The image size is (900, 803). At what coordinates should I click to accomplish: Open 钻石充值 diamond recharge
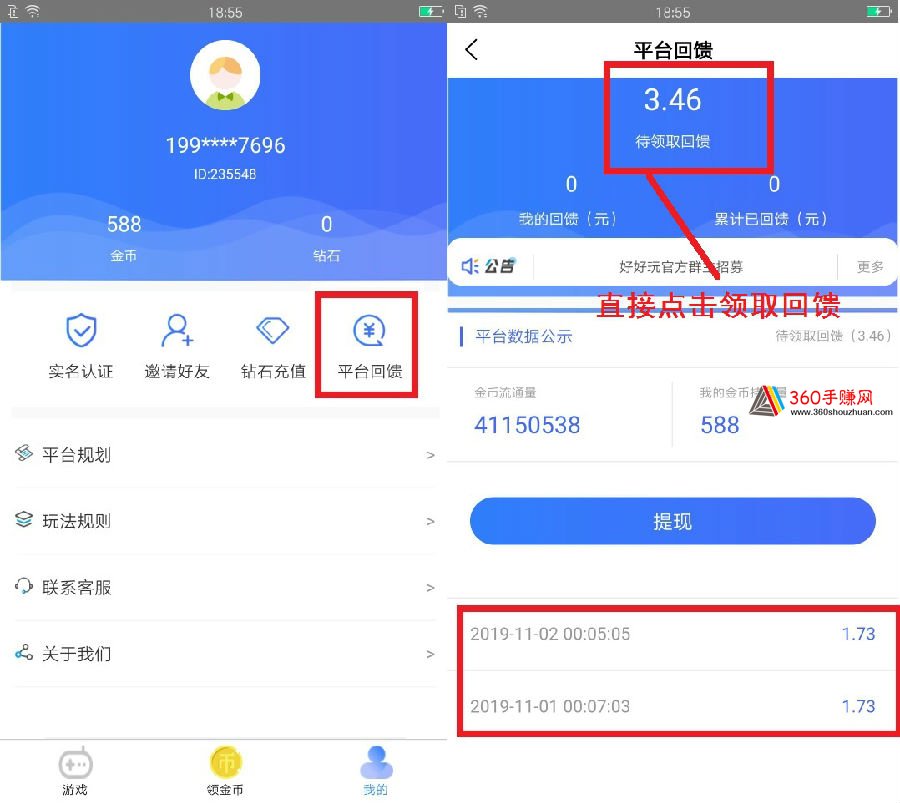273,345
